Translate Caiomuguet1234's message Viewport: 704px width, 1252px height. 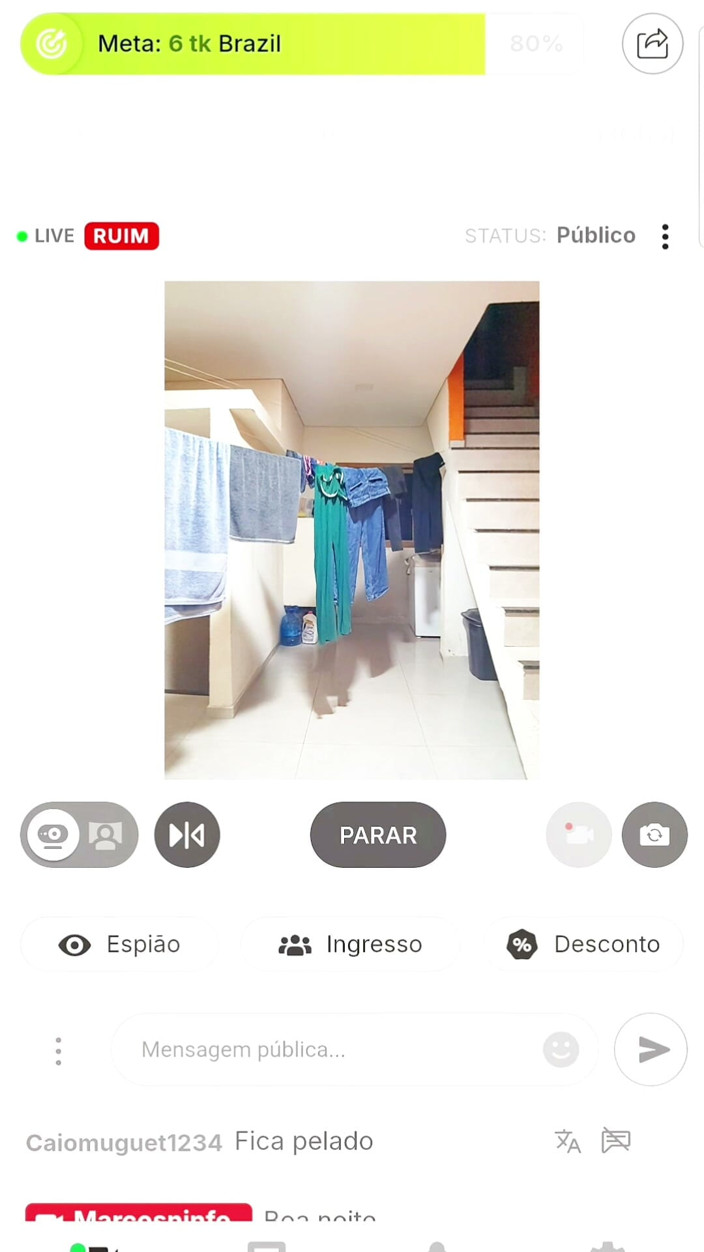pyautogui.click(x=567, y=1141)
